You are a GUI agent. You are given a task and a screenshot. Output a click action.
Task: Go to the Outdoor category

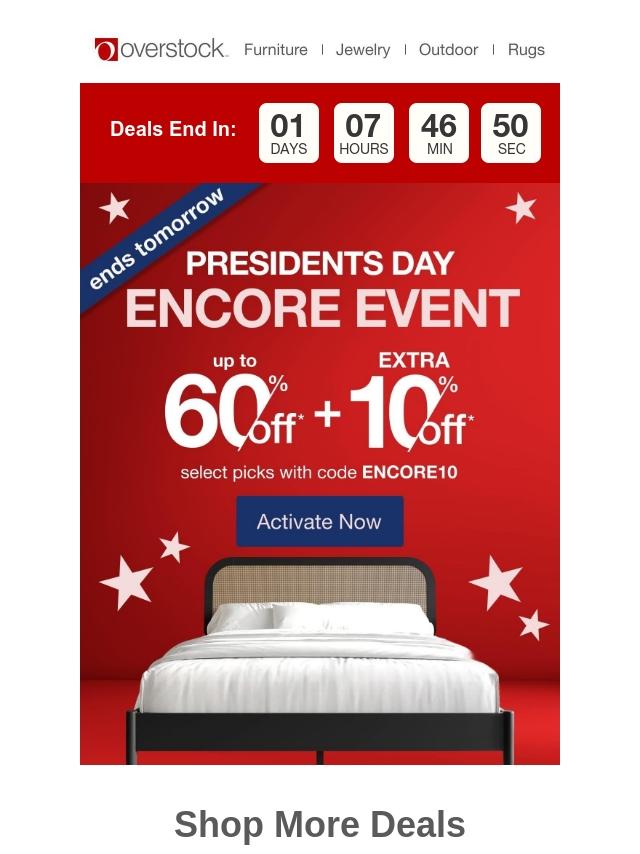click(x=448, y=49)
